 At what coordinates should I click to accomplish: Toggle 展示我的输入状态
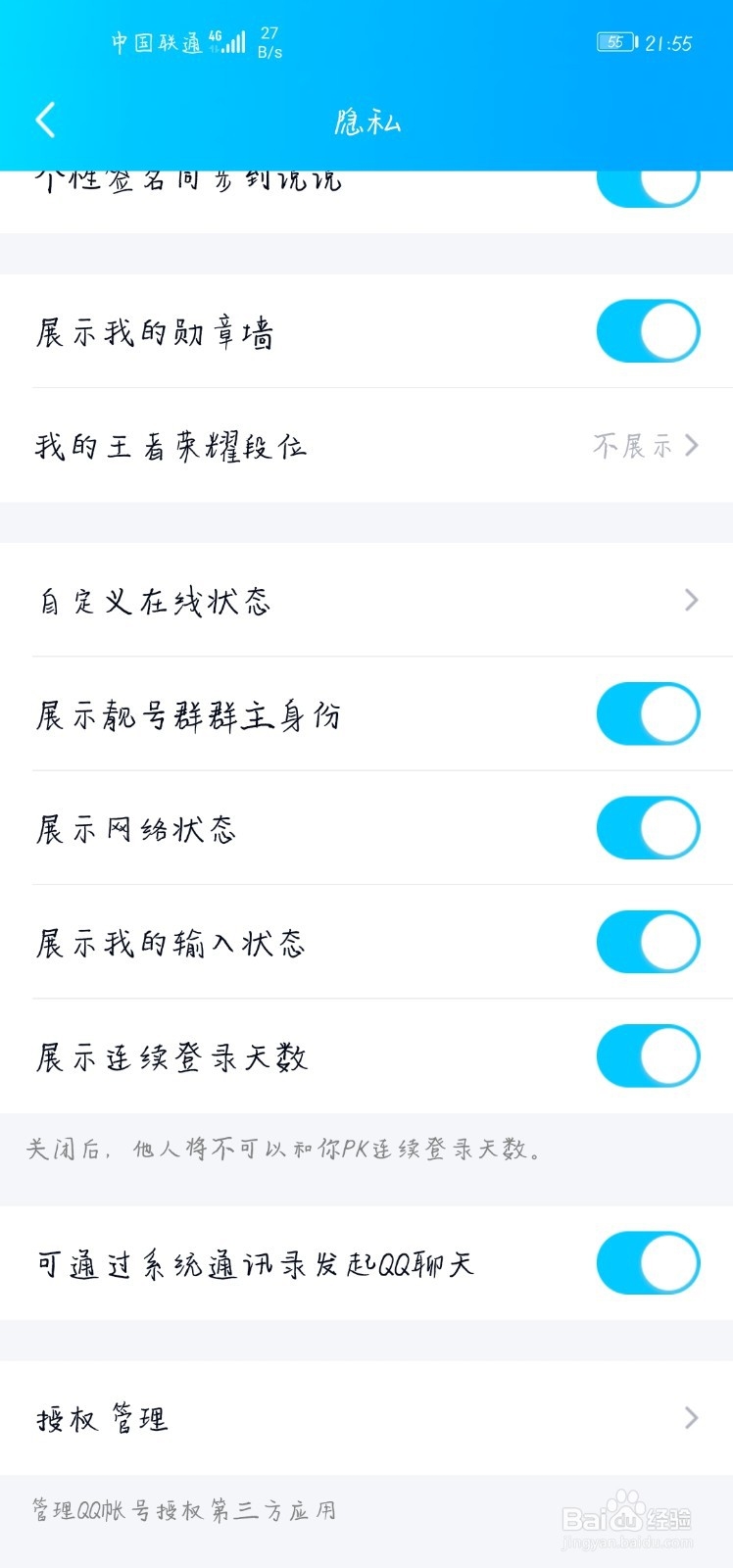point(648,942)
